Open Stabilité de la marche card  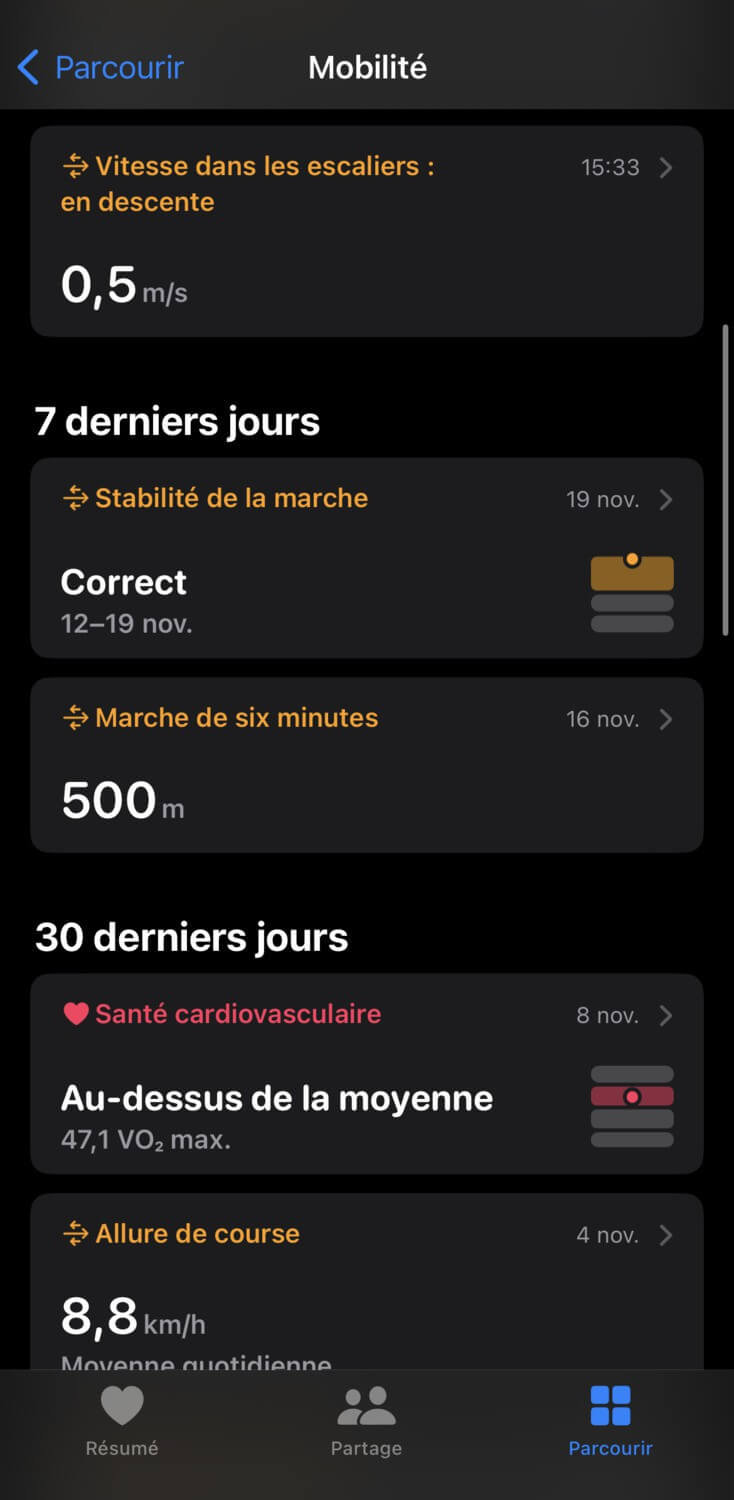coord(367,558)
